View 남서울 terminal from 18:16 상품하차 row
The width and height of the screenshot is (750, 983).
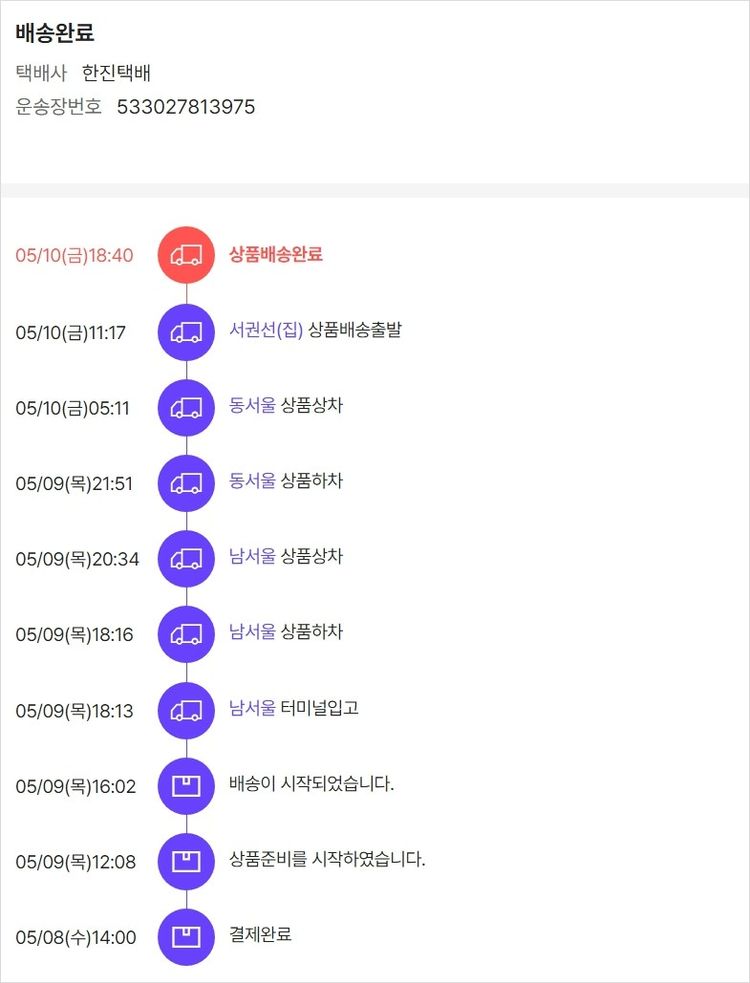click(x=252, y=632)
